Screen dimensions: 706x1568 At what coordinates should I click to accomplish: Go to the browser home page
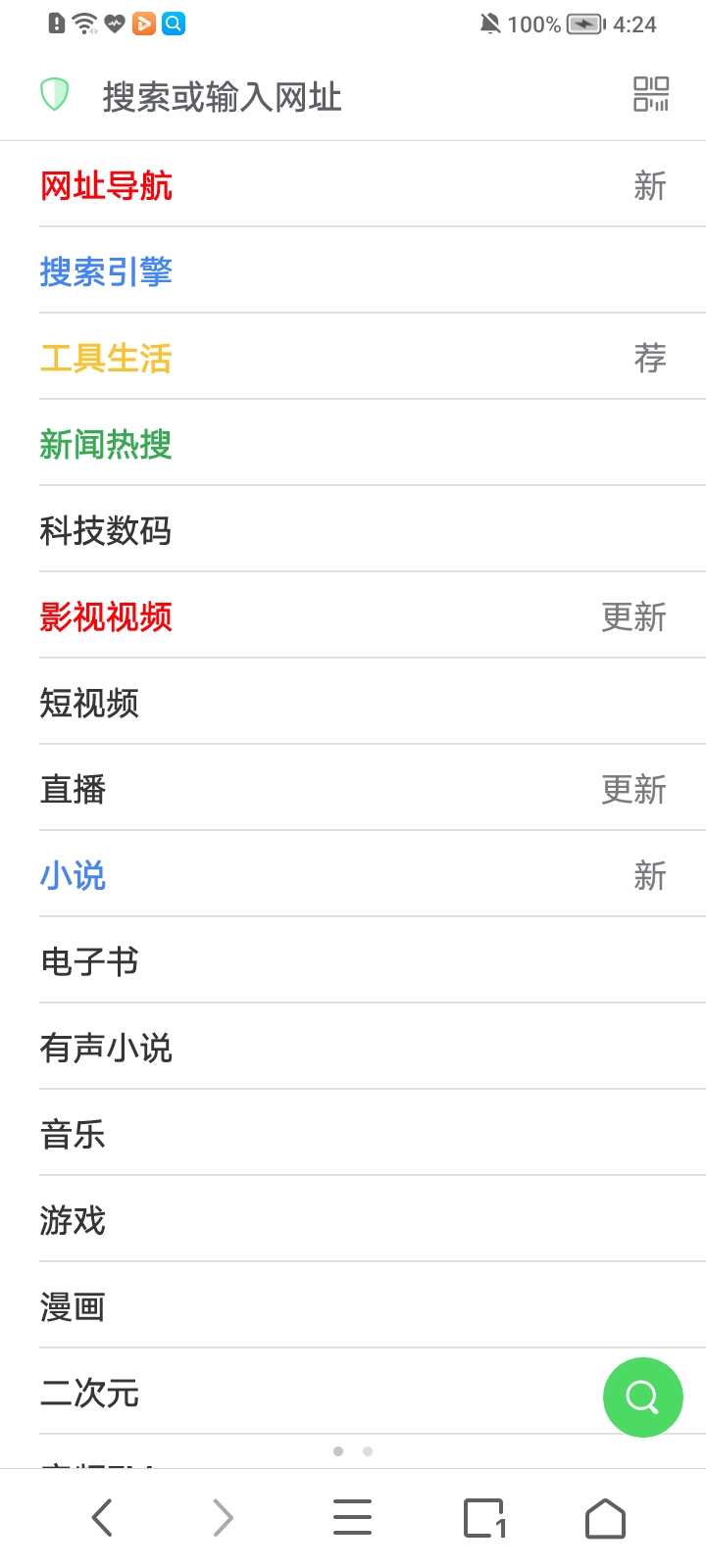pyautogui.click(x=605, y=1518)
